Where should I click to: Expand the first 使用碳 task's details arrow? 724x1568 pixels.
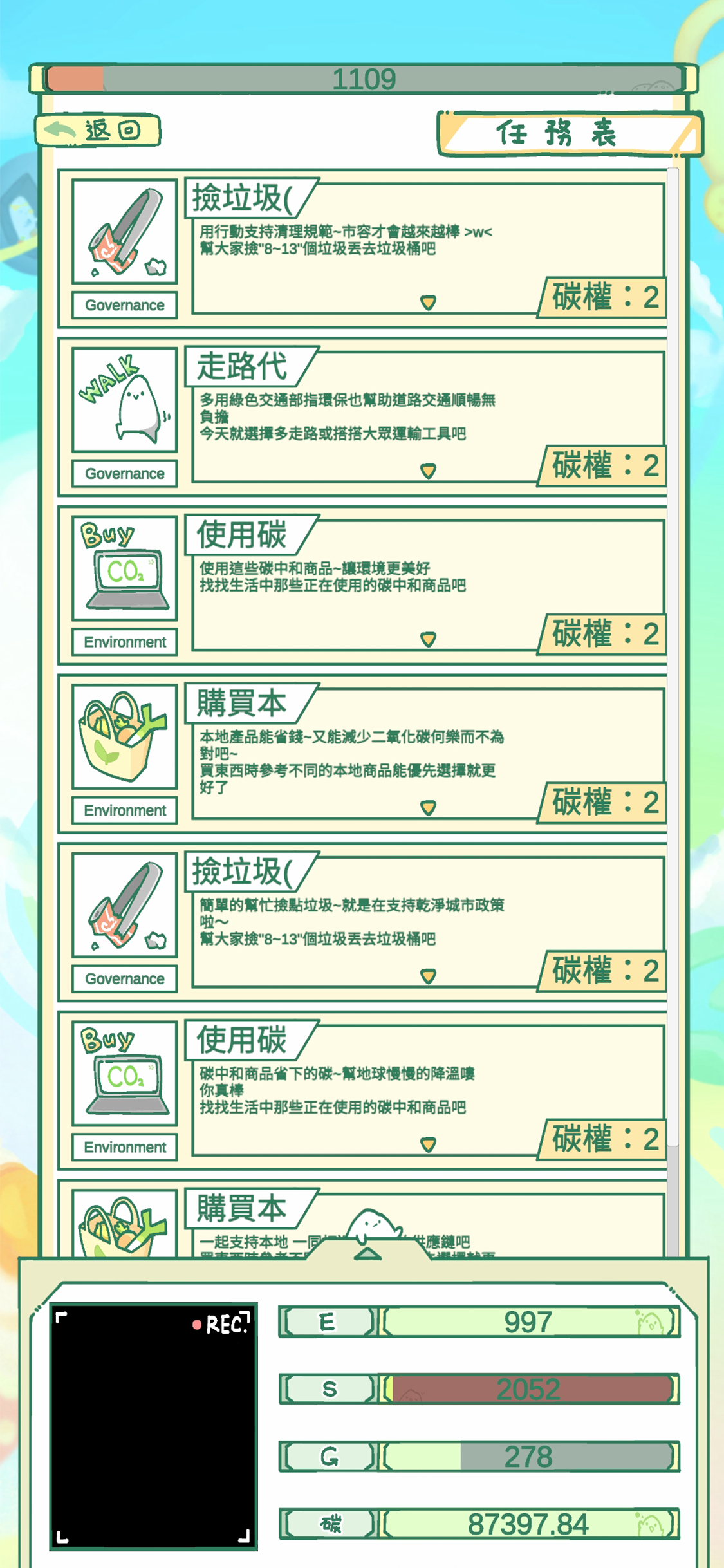(428, 639)
